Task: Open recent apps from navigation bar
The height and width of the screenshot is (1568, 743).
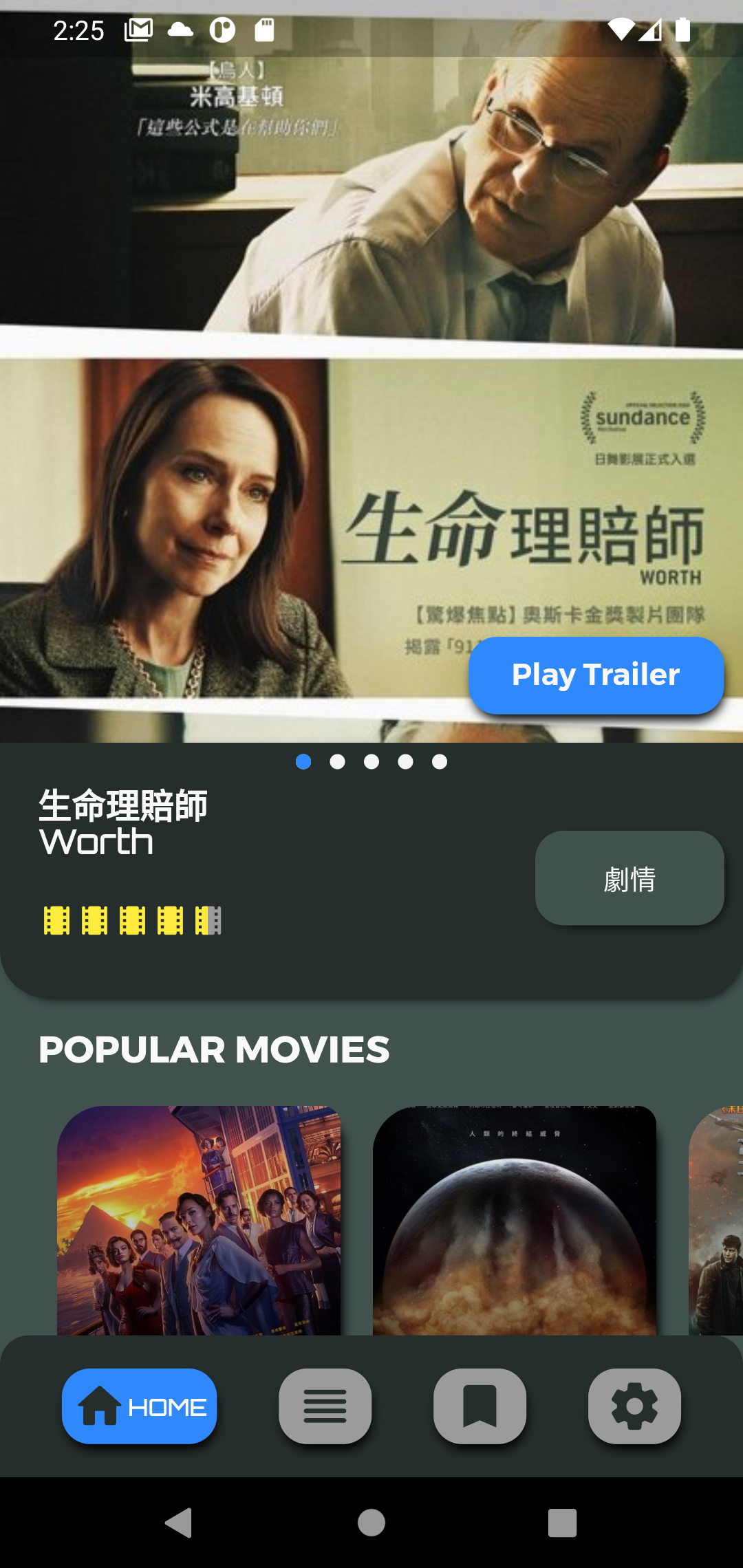Action: pyautogui.click(x=562, y=1523)
